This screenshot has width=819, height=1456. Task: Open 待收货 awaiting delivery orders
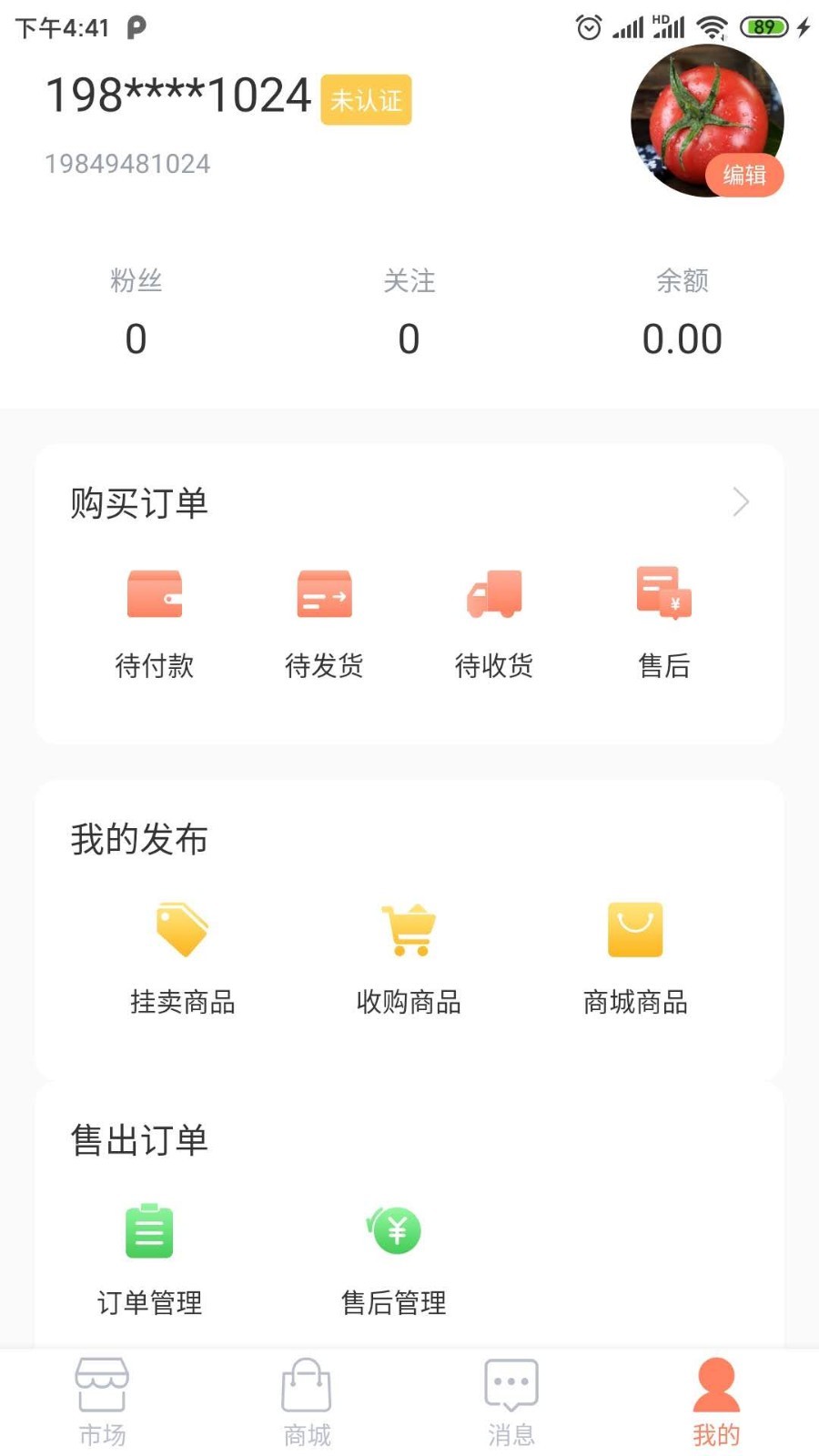pyautogui.click(x=494, y=623)
